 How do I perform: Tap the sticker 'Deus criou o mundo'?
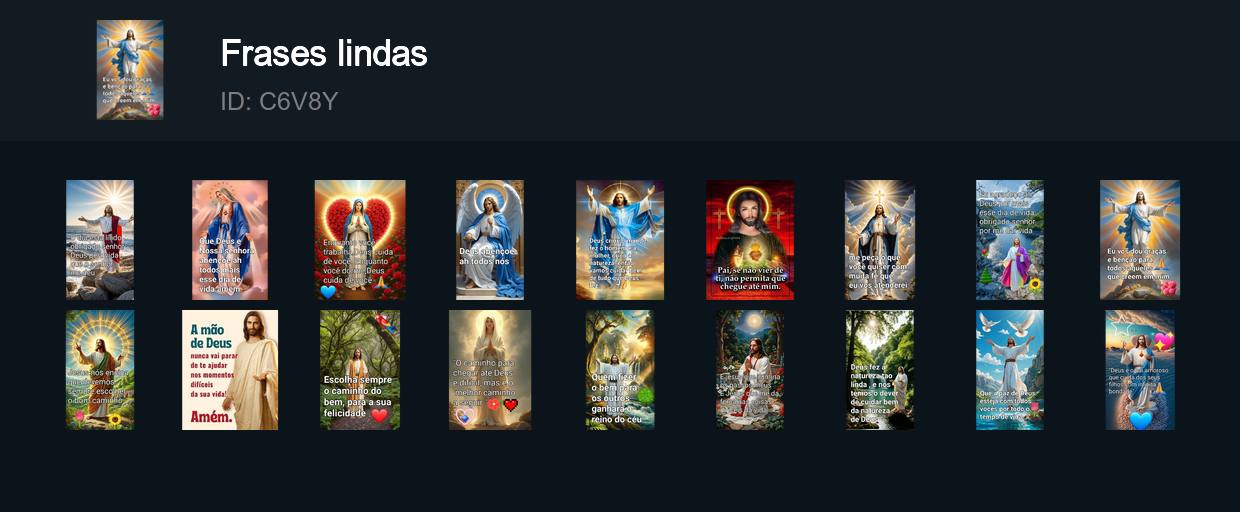point(620,240)
